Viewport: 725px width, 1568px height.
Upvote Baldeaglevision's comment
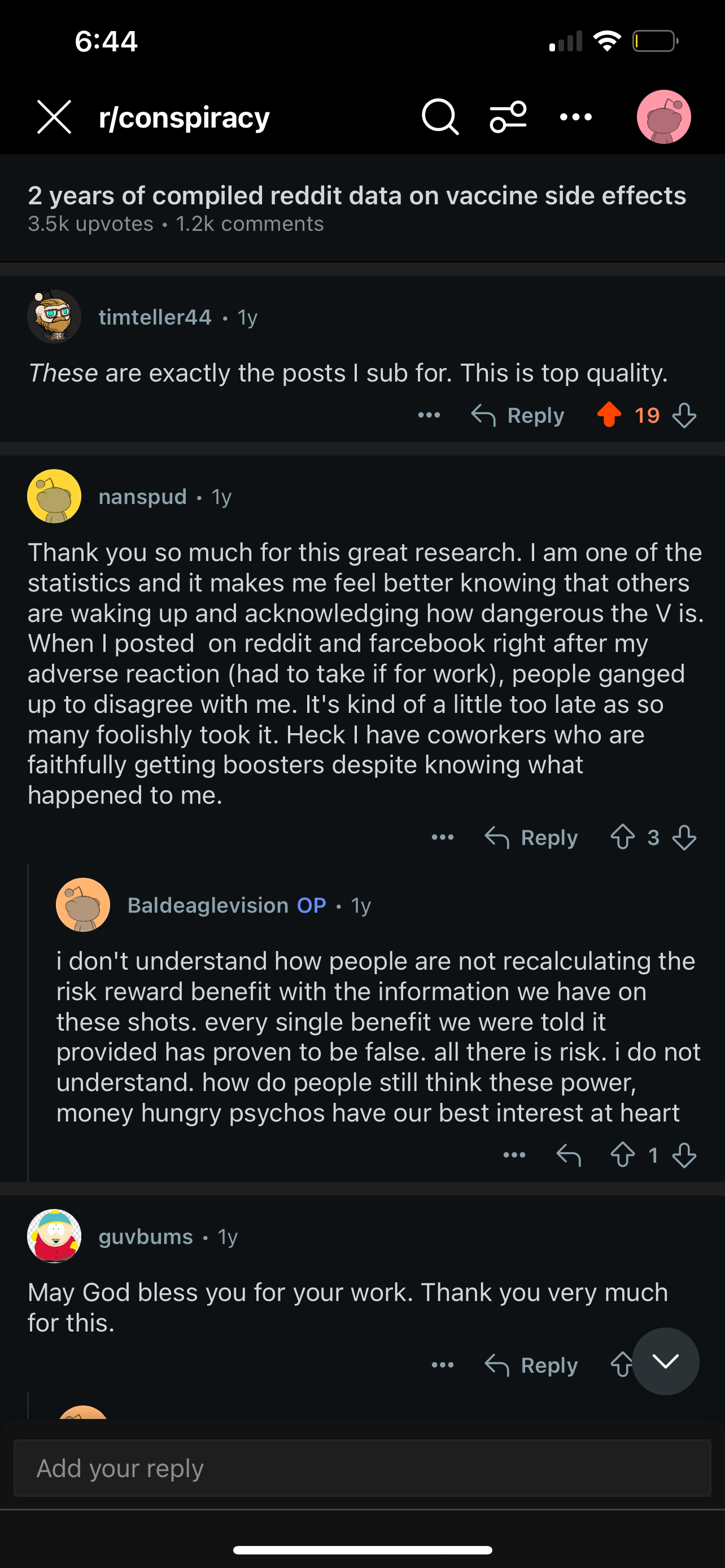(x=623, y=1155)
